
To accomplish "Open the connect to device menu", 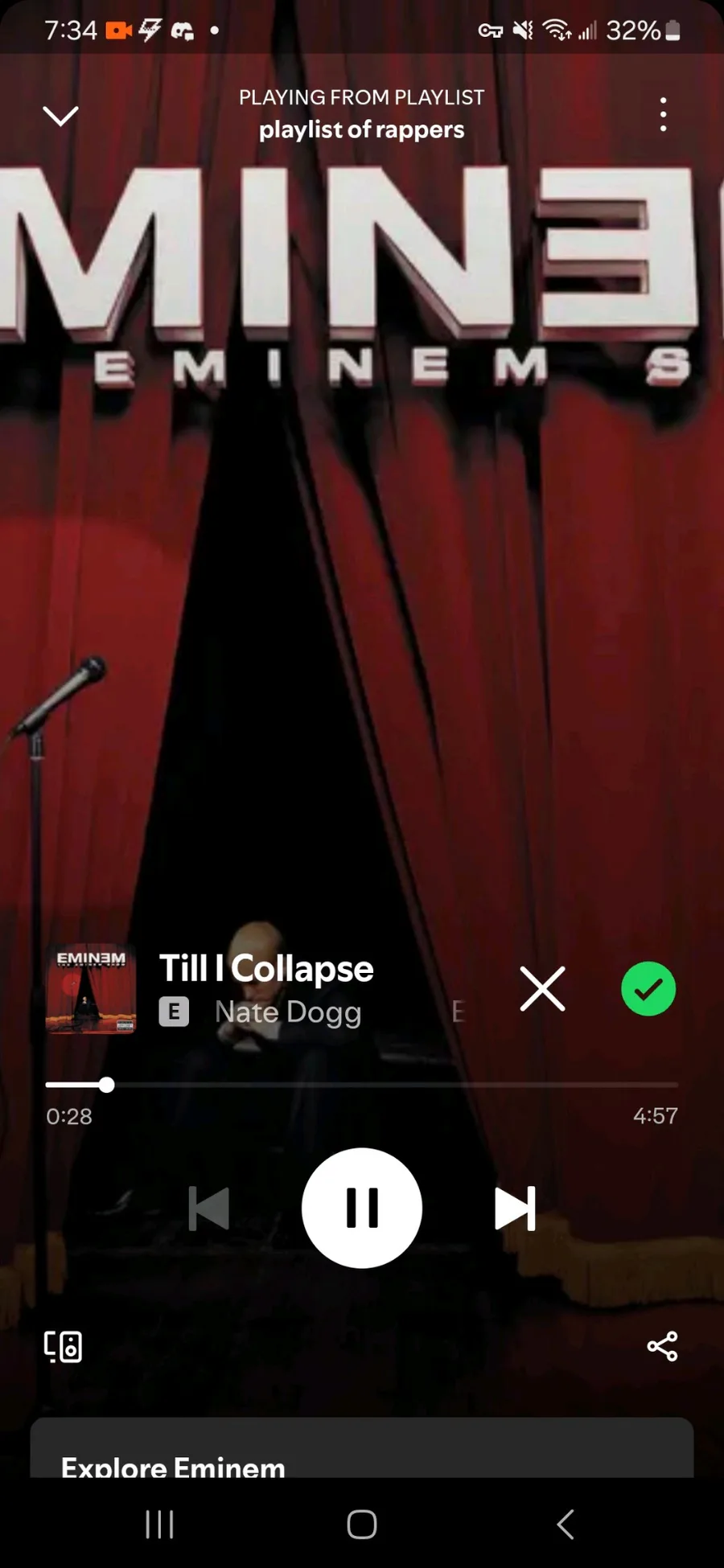I will click(x=63, y=1347).
